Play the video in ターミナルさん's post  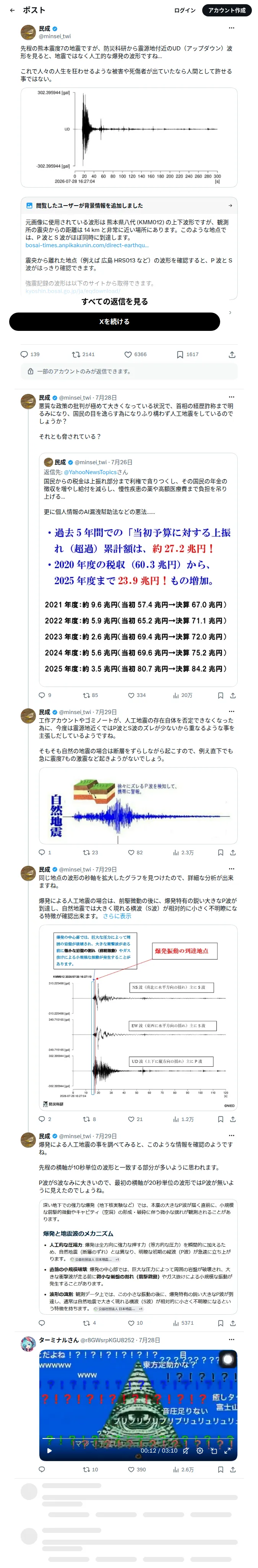pos(49,1451)
